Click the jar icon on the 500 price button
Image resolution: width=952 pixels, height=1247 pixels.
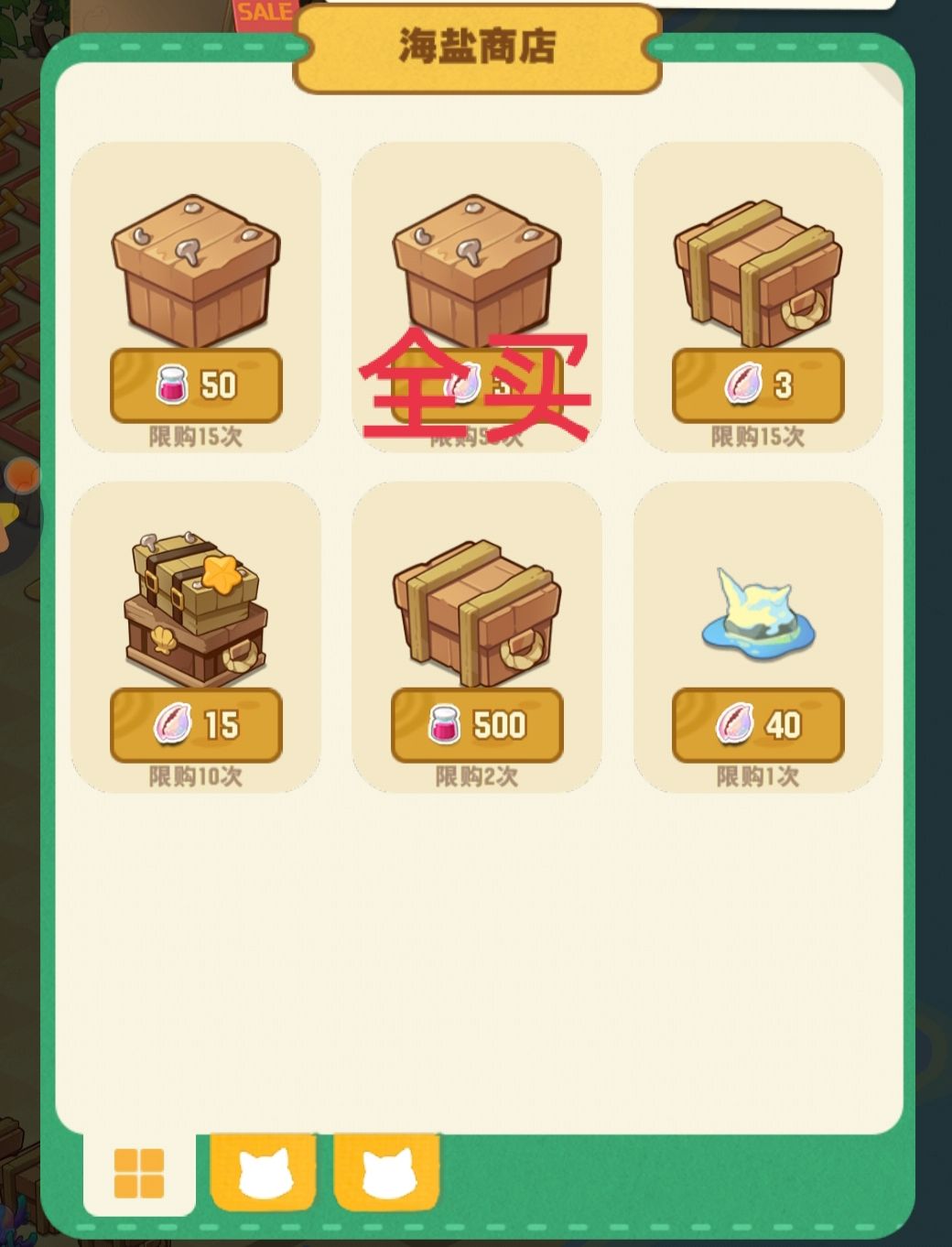(446, 723)
